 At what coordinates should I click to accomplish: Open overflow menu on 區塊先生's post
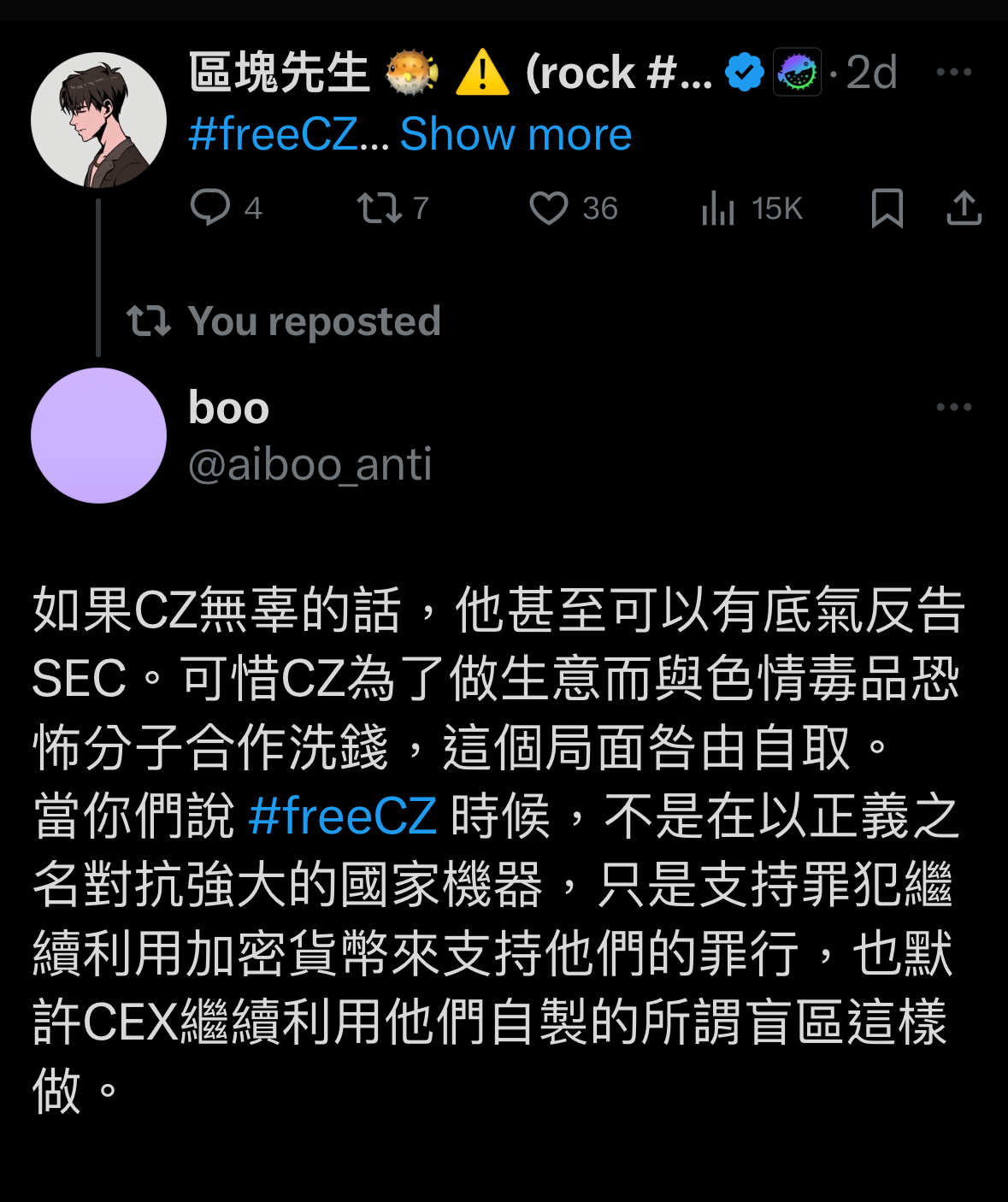point(953,73)
